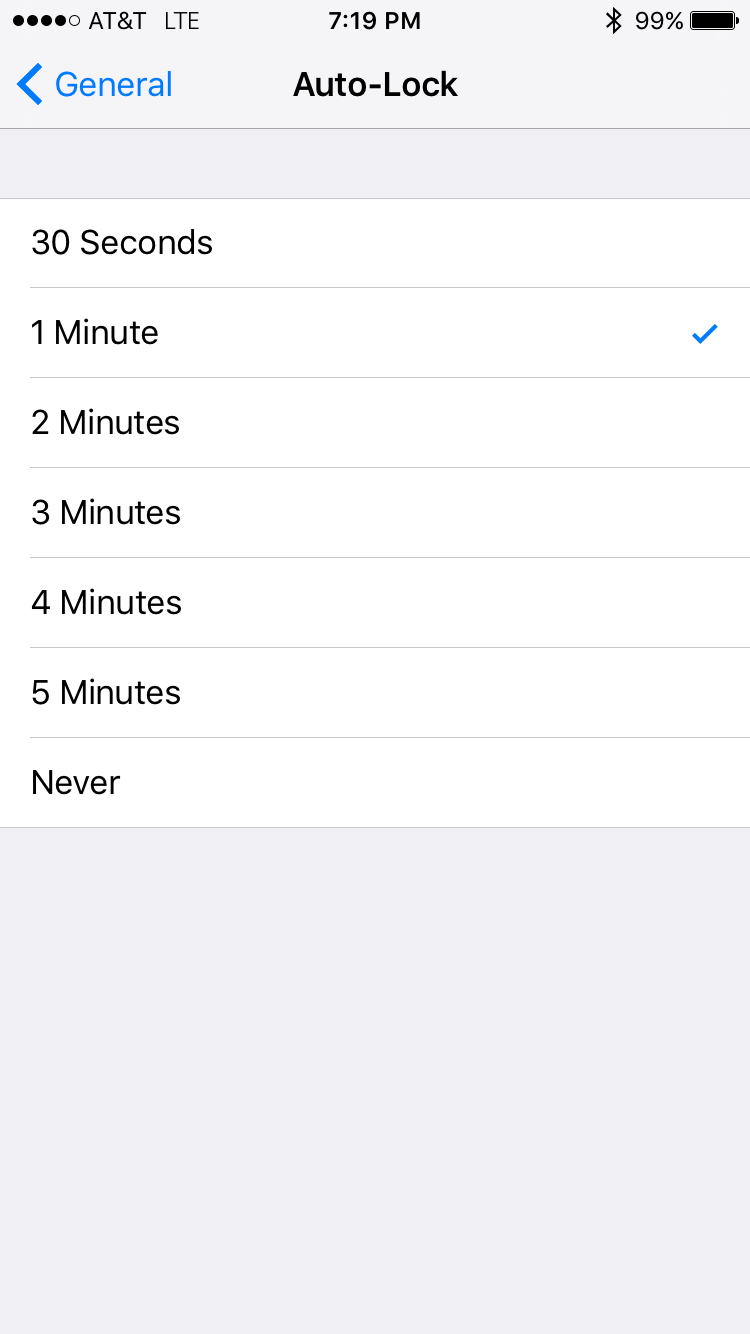Set auto-lock to 2 Minutes
Image resolution: width=750 pixels, height=1334 pixels.
coord(375,423)
